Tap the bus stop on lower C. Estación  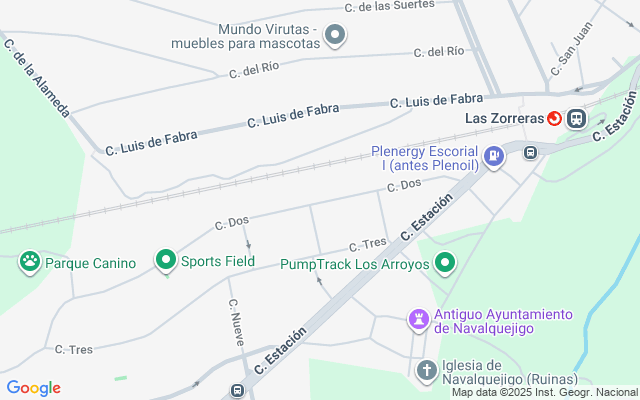[x=238, y=390]
